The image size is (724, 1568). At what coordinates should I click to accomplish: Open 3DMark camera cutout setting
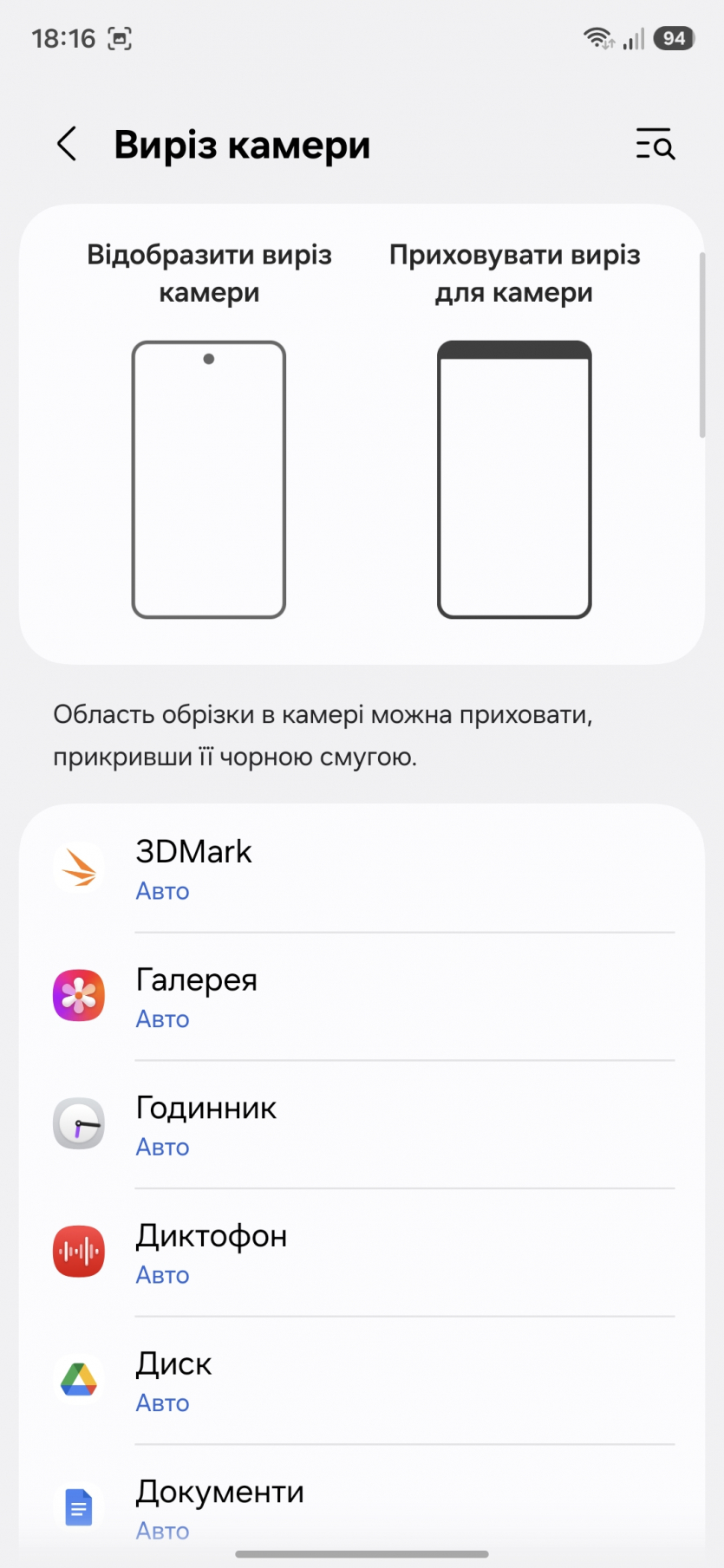(362, 869)
